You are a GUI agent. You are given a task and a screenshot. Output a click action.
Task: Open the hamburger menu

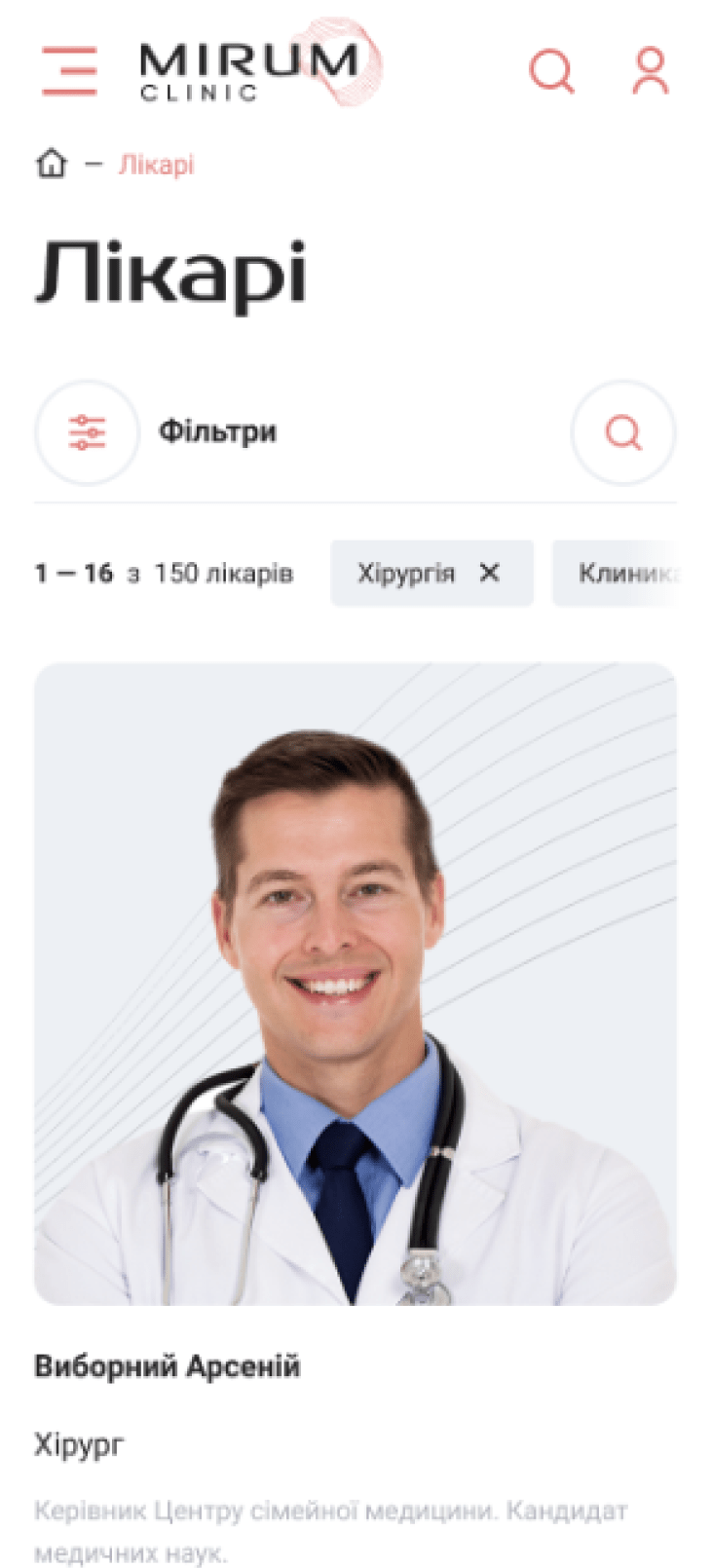69,71
